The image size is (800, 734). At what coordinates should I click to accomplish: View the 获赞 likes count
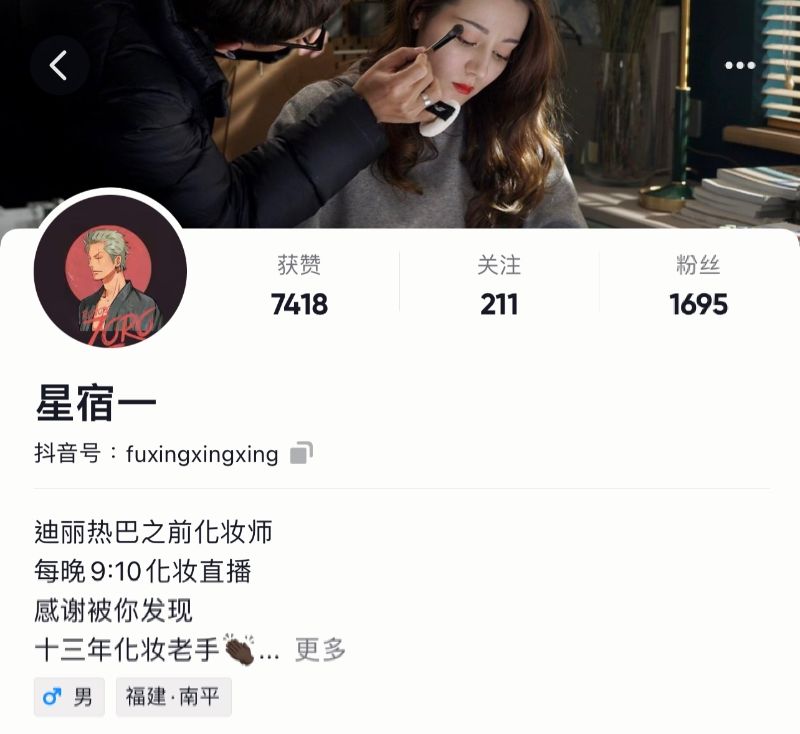coord(299,286)
